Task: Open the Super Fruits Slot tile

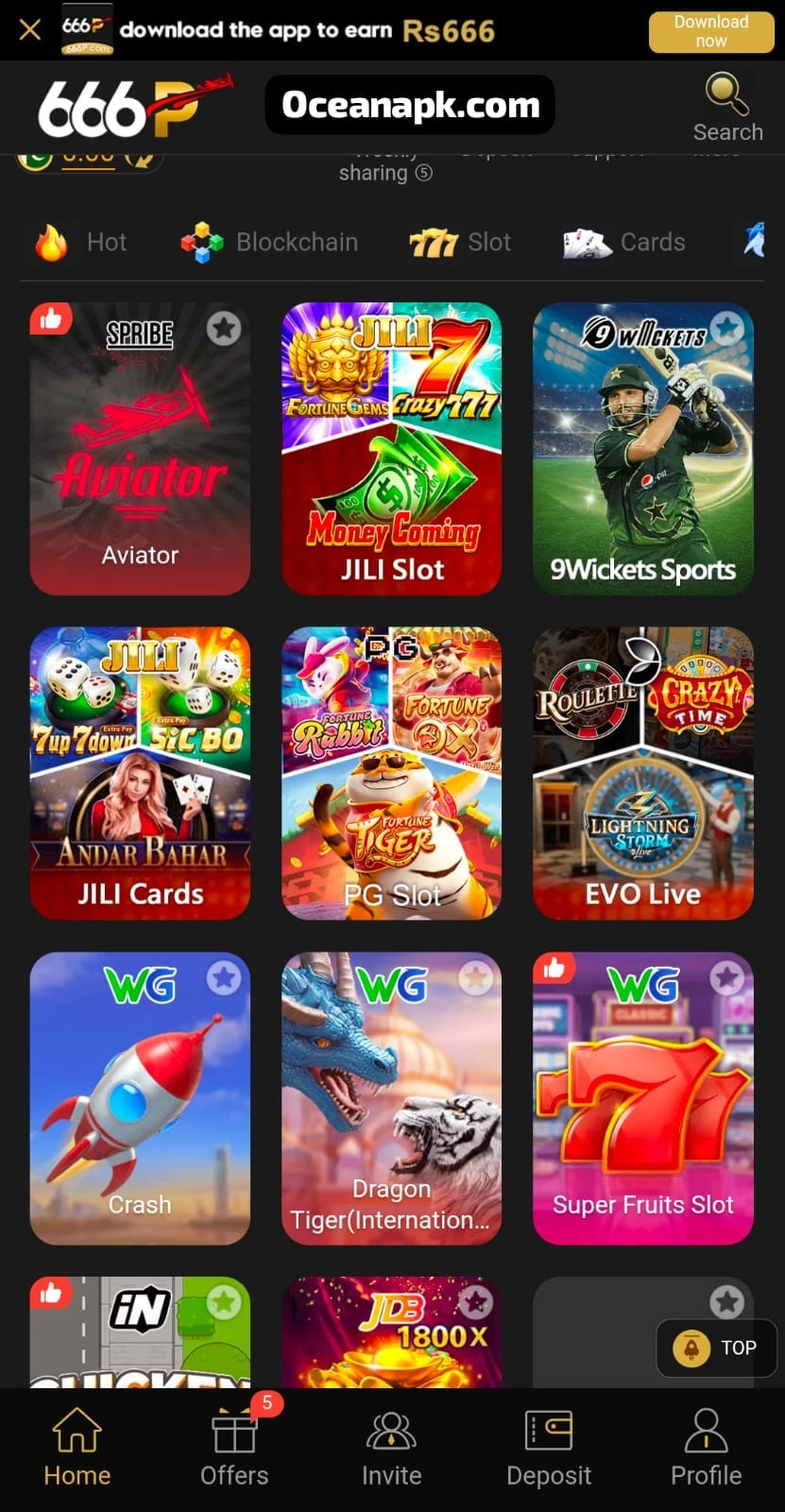Action: [x=642, y=1098]
